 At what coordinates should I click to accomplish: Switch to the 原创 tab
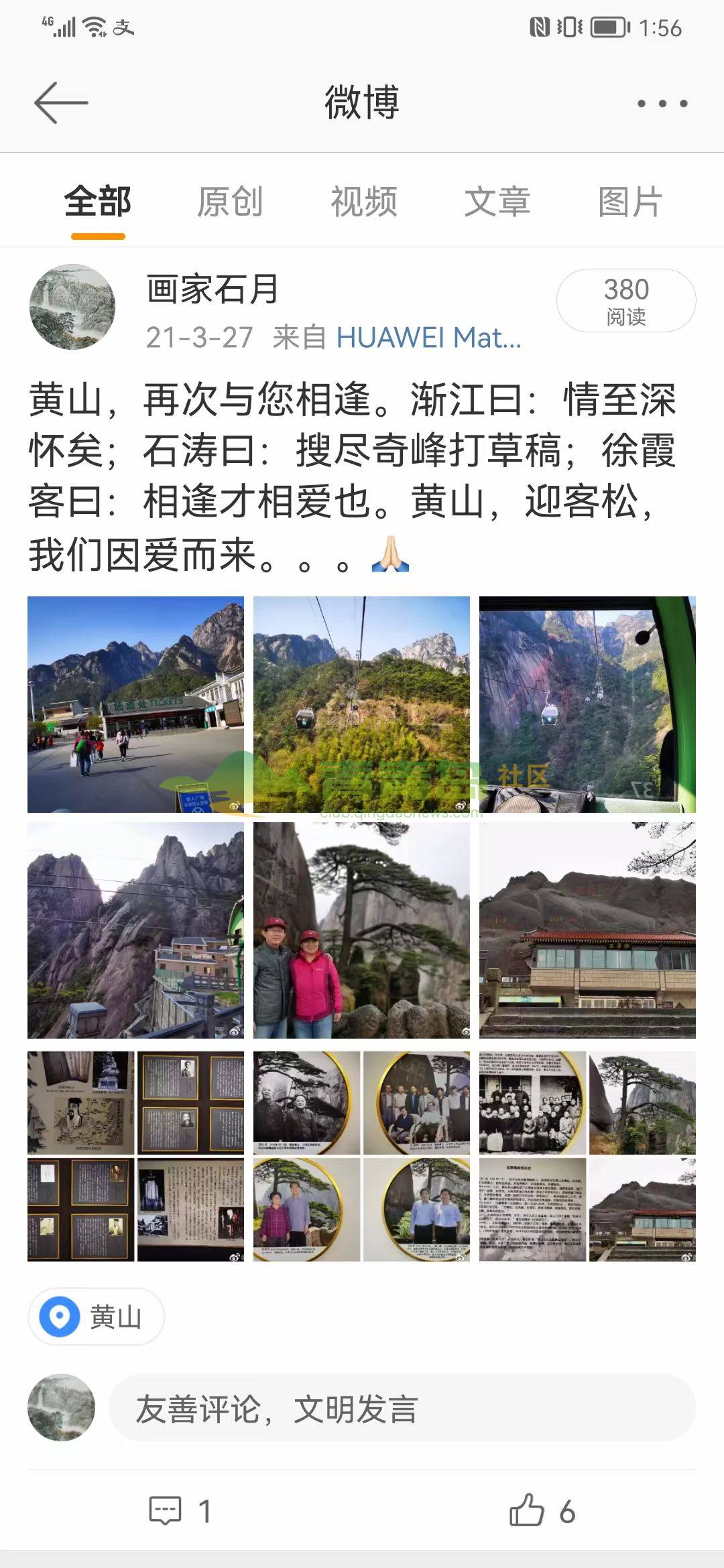[x=230, y=202]
